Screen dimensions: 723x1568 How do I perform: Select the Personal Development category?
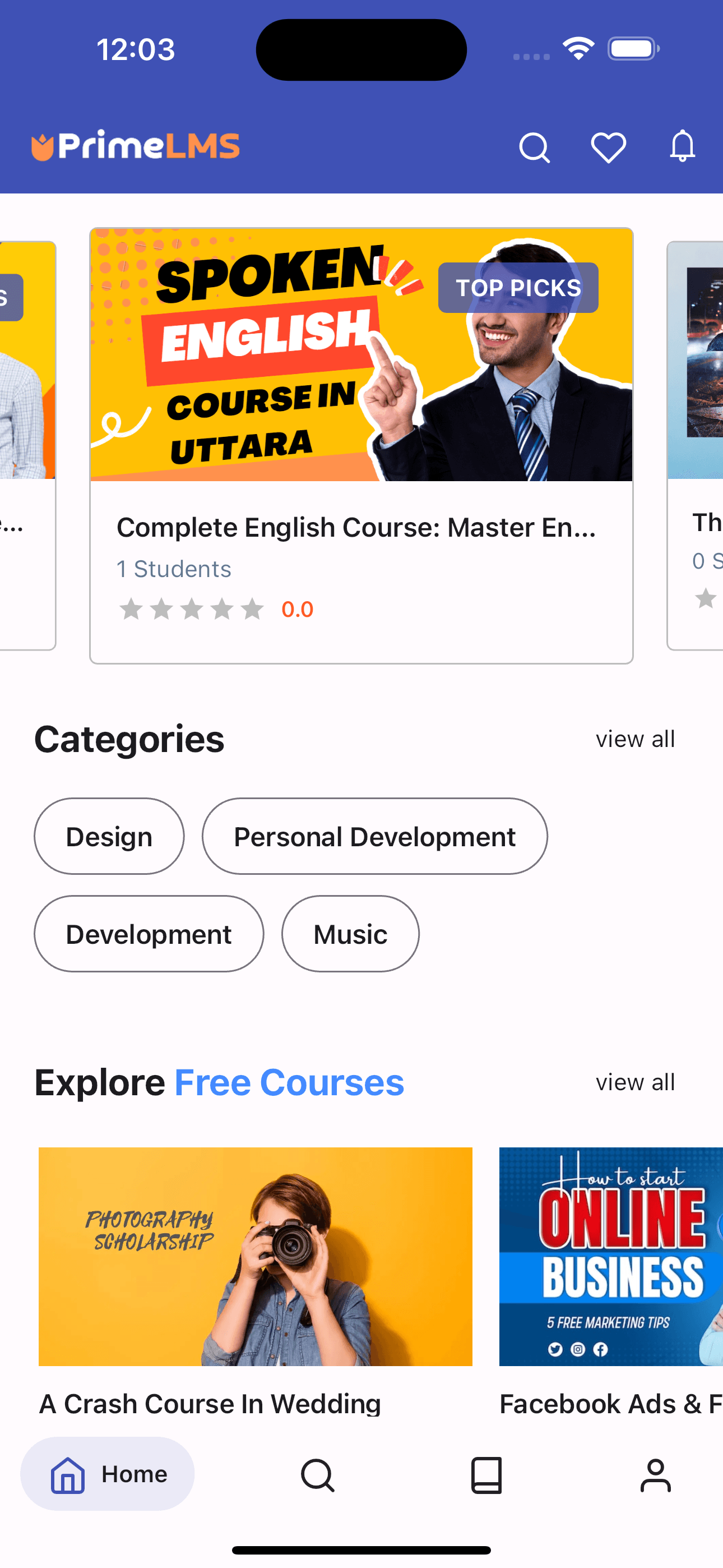pyautogui.click(x=374, y=836)
